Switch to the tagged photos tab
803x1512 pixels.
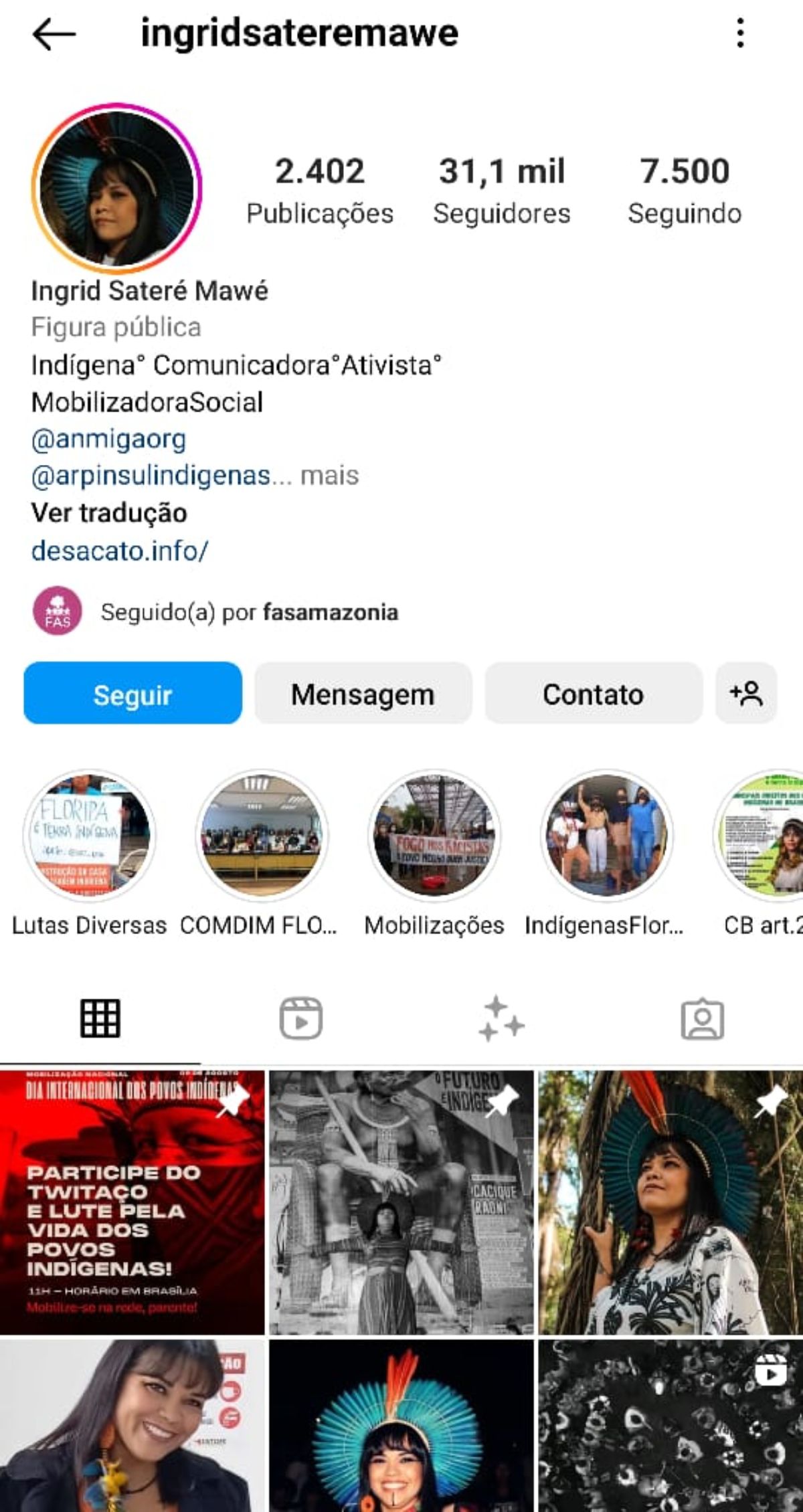pyautogui.click(x=702, y=1019)
